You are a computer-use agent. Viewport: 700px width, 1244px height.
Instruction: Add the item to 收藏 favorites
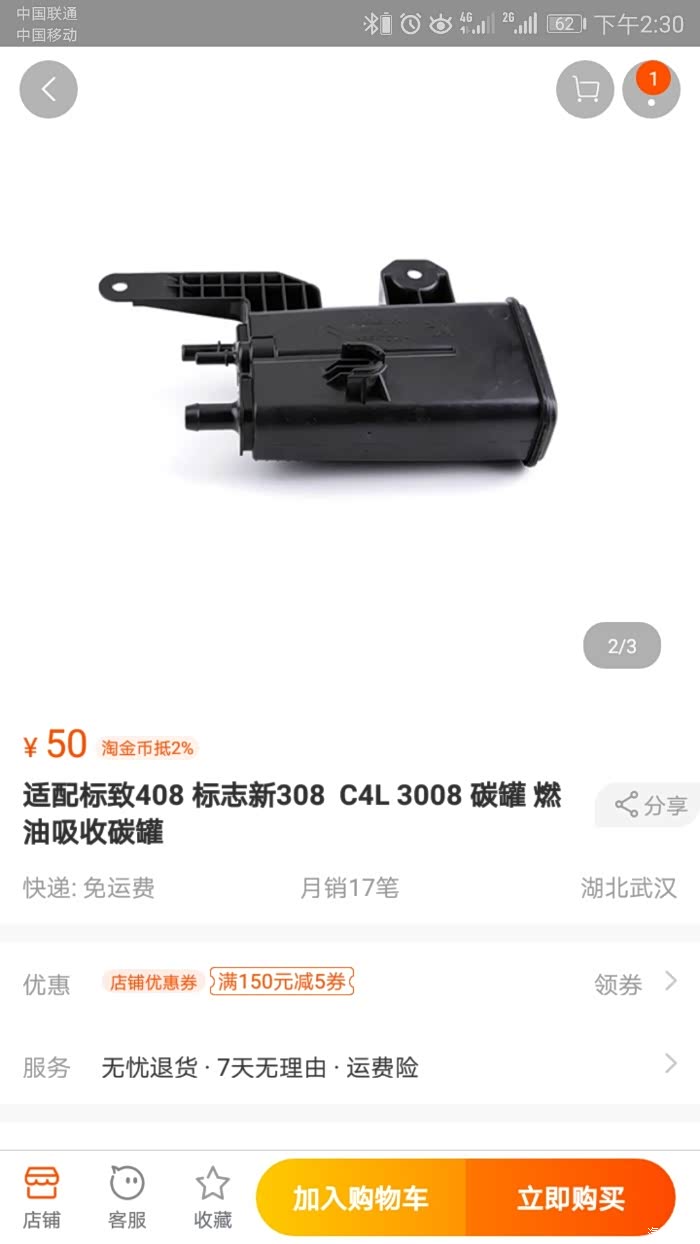[x=212, y=1197]
